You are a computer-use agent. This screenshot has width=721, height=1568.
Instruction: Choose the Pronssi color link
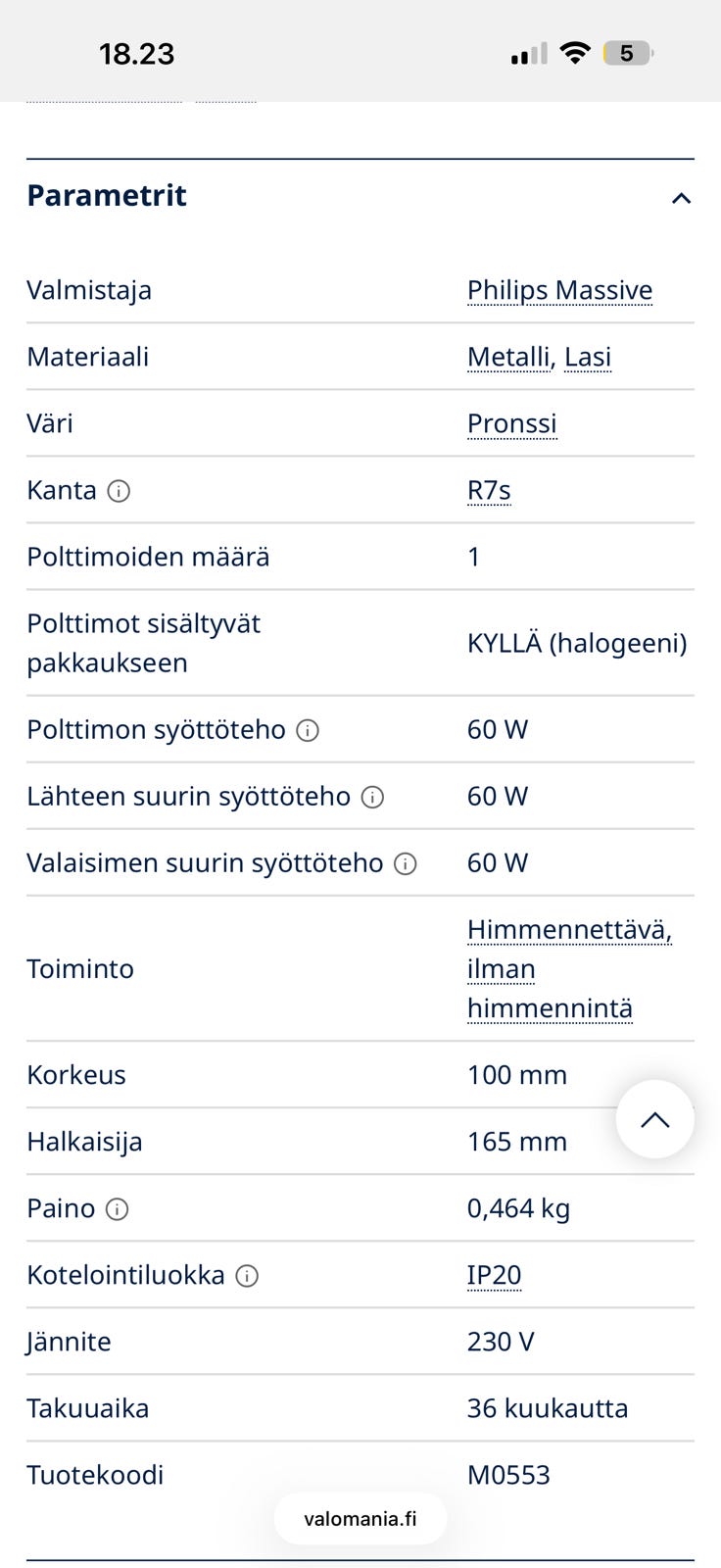[511, 423]
